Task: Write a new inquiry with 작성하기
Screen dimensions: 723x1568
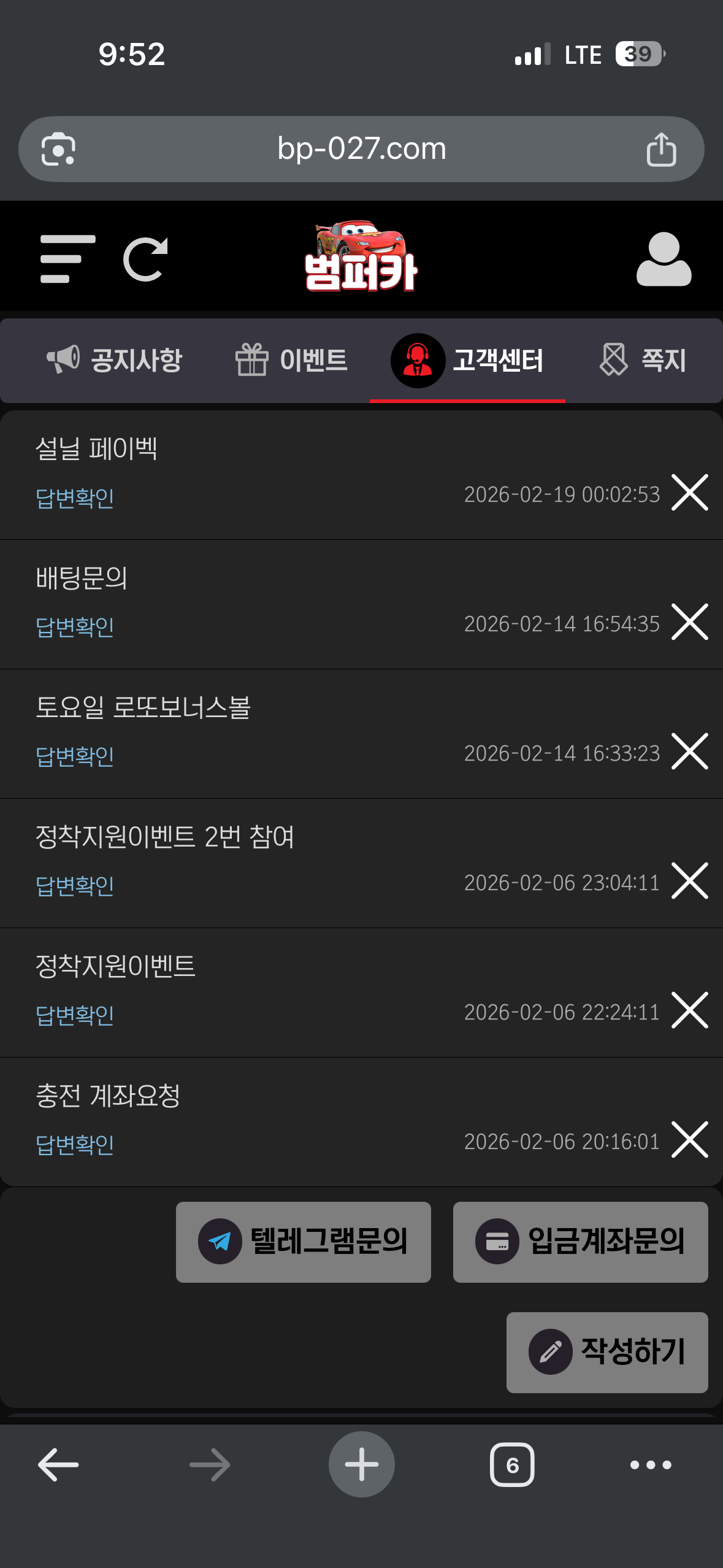Action: [x=607, y=1352]
